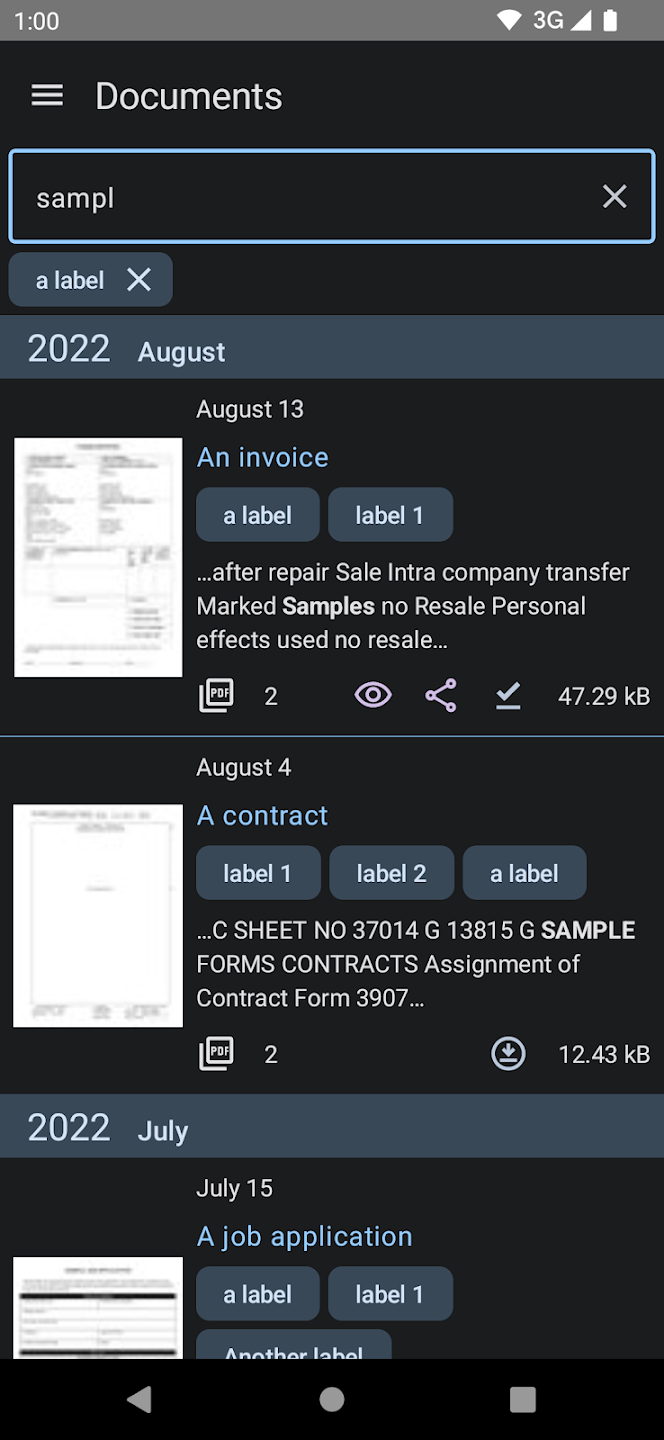This screenshot has width=664, height=1440.
Task: Clear the search text field
Action: [x=614, y=197]
